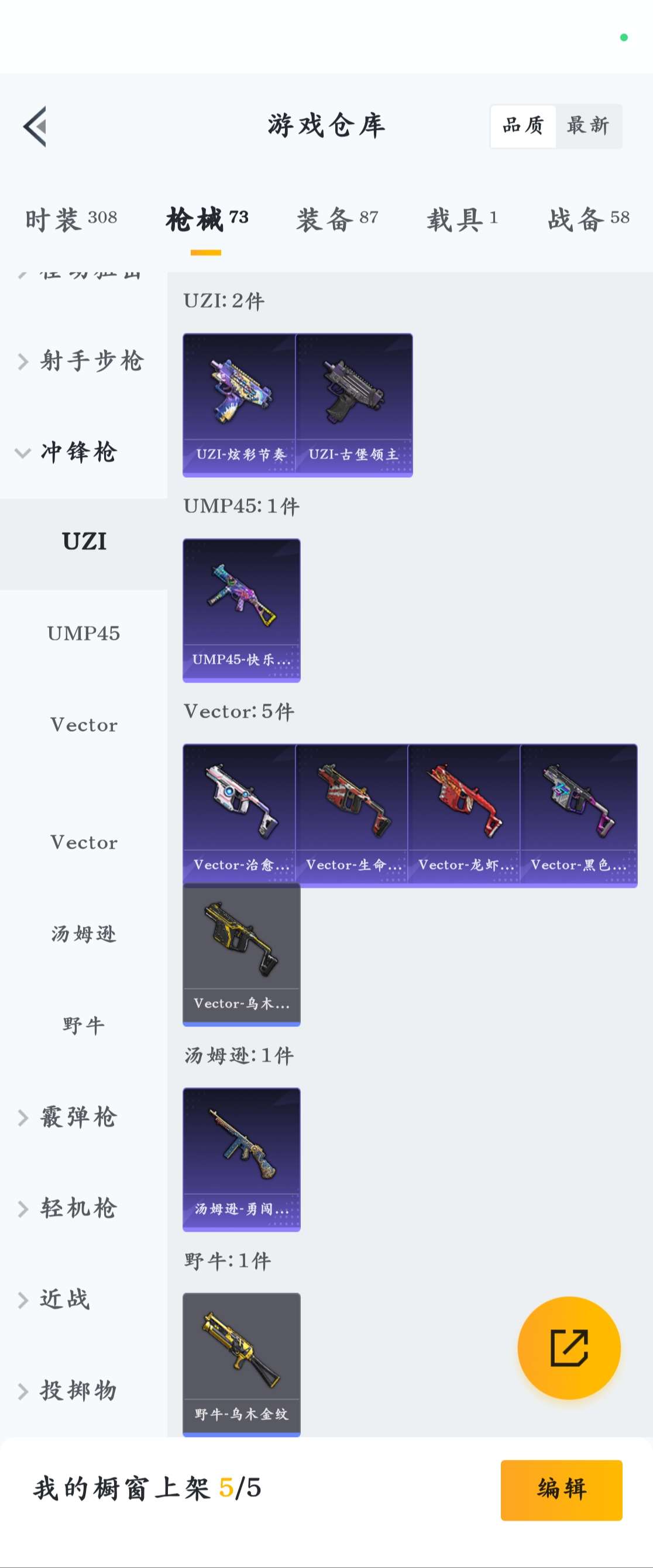The image size is (653, 1568).
Task: Open the UZI-古堡领主 skin
Action: click(x=354, y=405)
